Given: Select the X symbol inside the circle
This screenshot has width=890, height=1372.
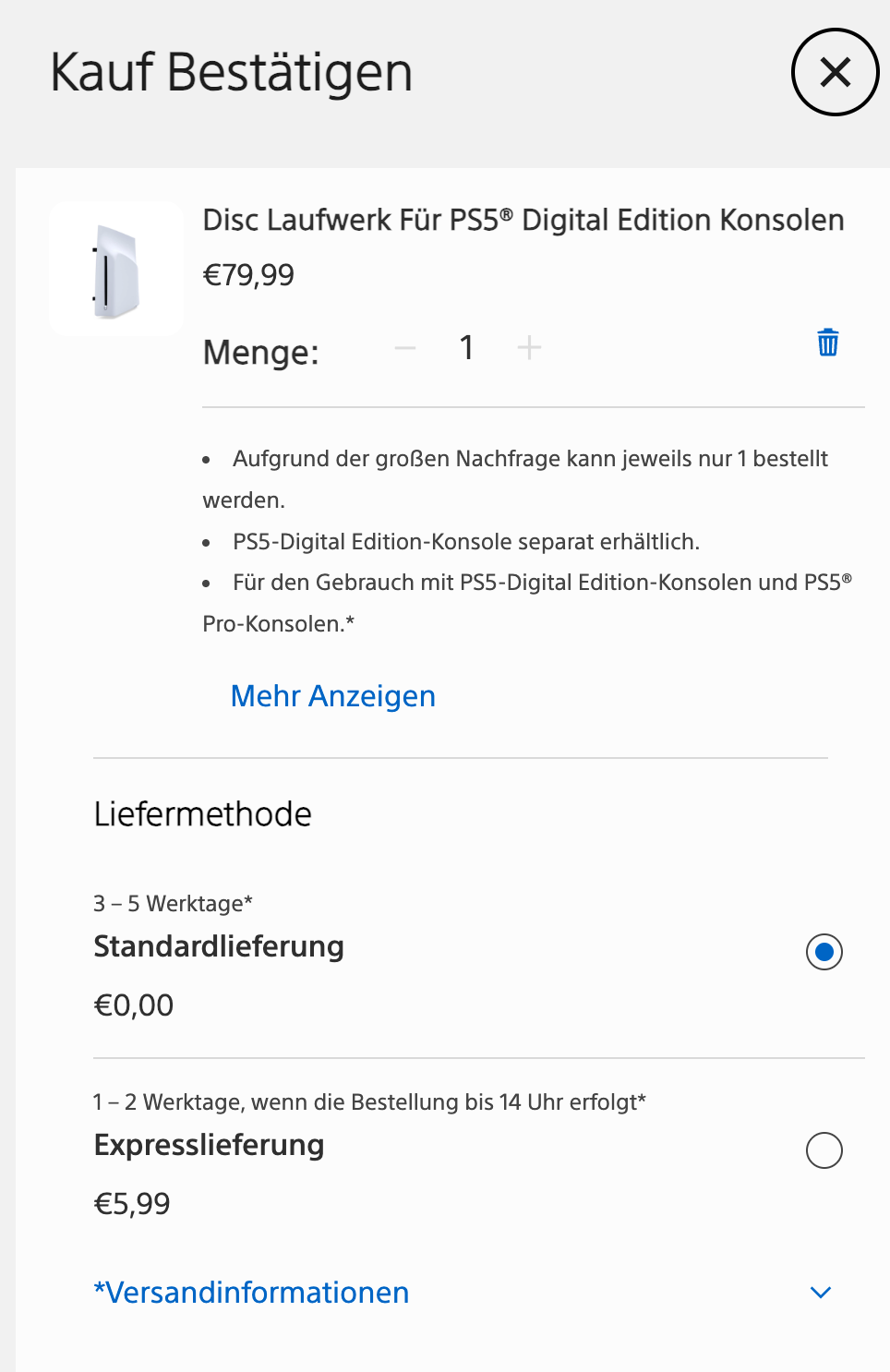Looking at the screenshot, I should click(834, 72).
